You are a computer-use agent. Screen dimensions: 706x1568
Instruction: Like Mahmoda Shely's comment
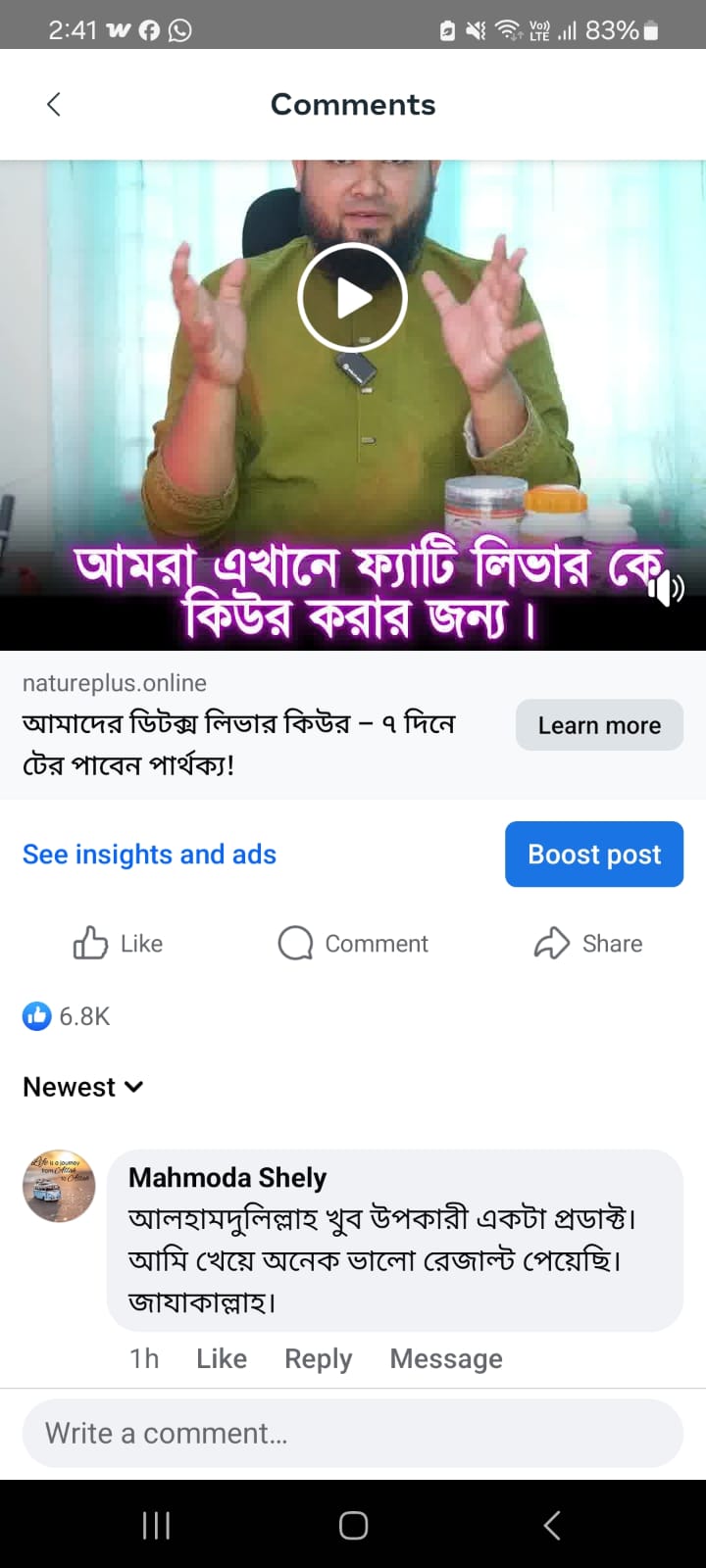tap(222, 1358)
